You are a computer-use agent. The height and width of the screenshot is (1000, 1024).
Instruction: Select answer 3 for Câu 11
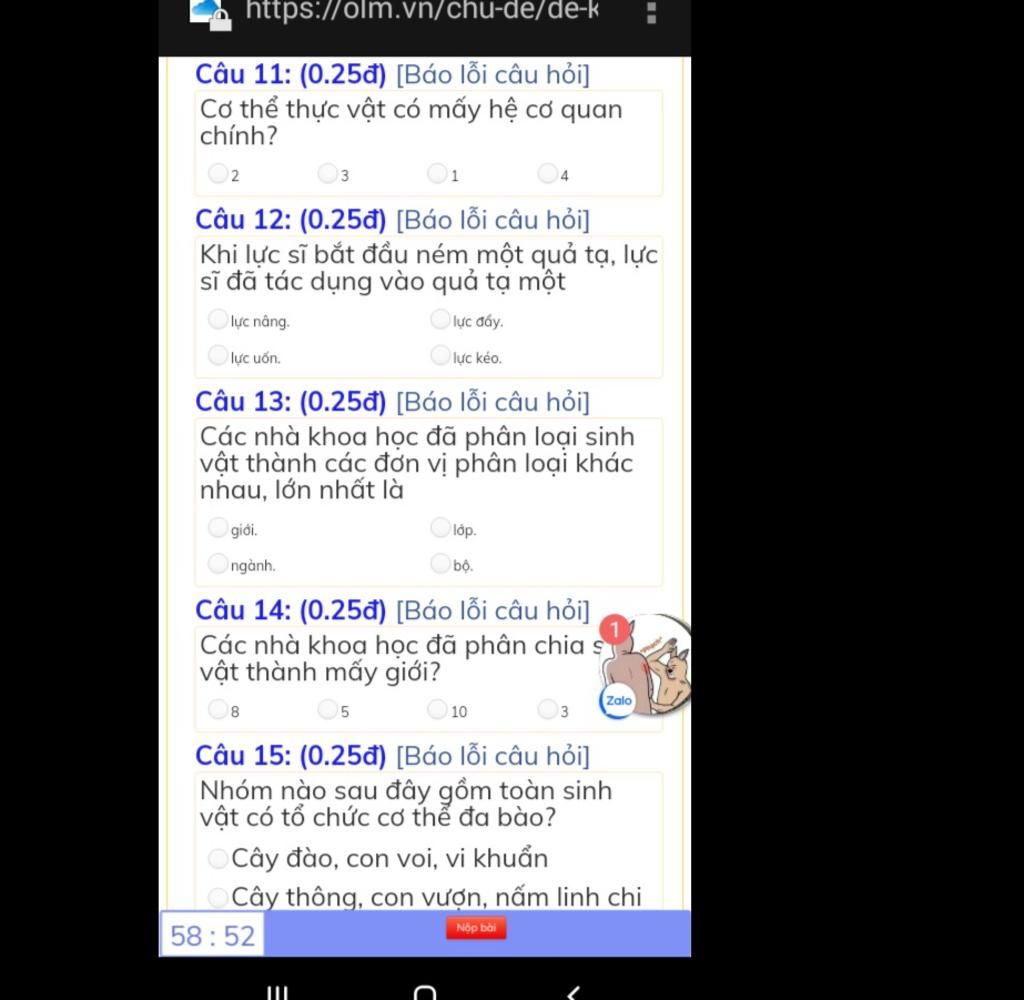(328, 174)
